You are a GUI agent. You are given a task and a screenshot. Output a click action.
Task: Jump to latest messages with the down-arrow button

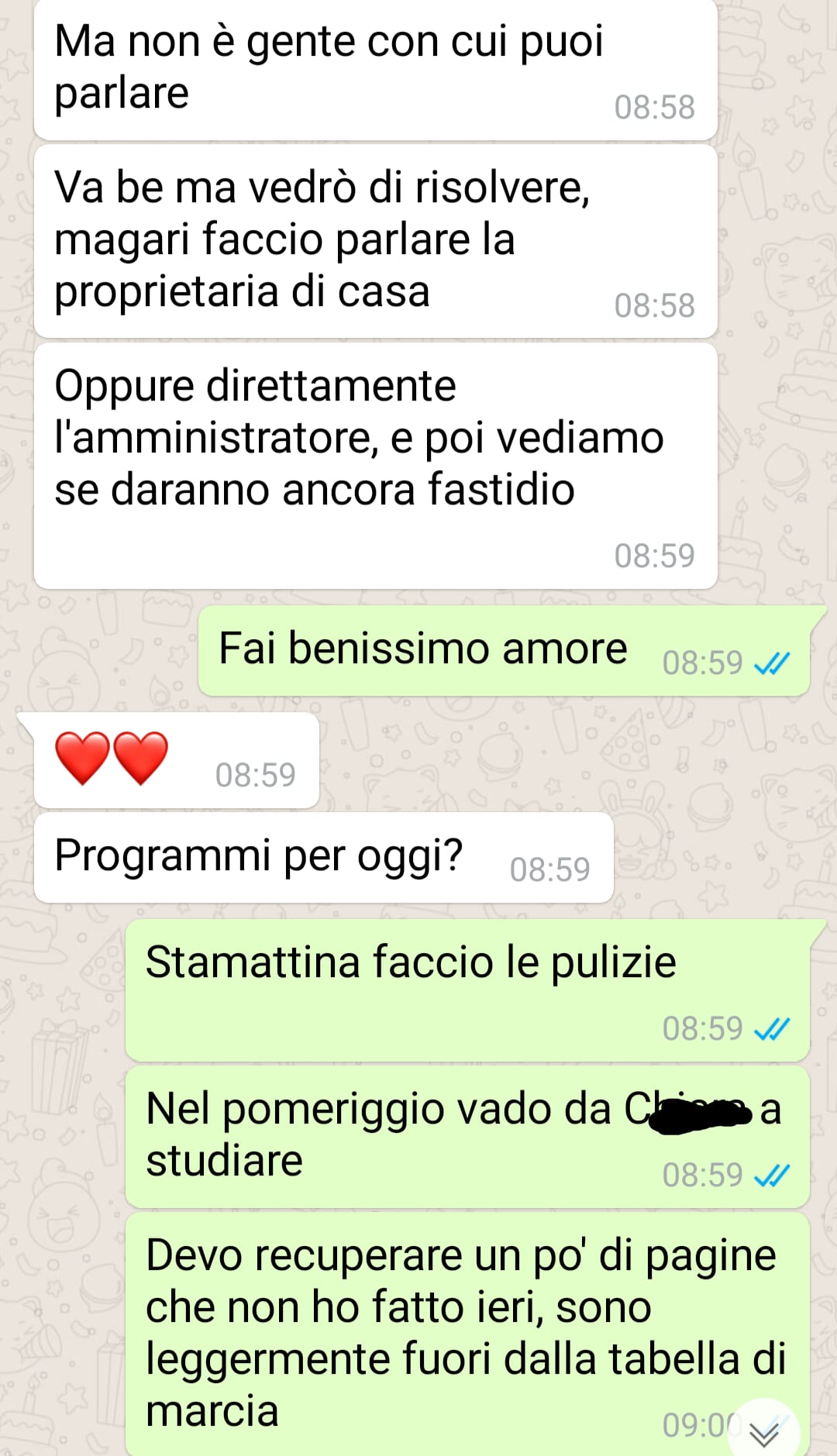(x=764, y=1430)
